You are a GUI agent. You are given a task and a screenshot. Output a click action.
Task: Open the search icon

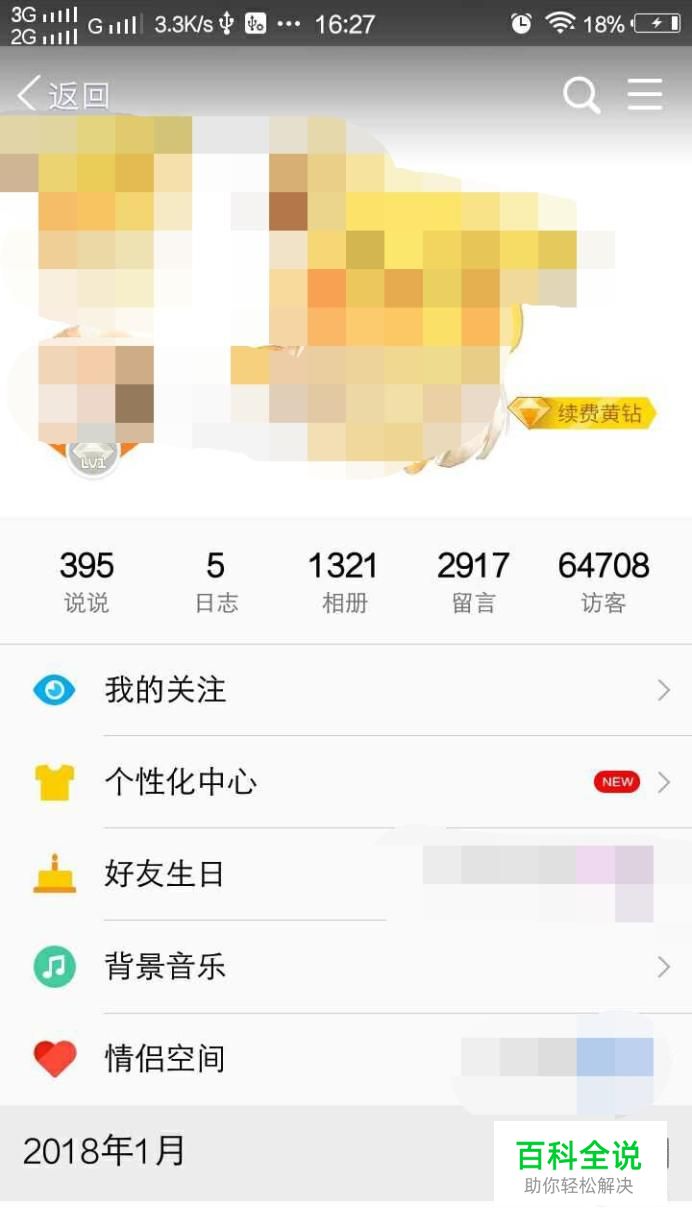click(x=581, y=95)
